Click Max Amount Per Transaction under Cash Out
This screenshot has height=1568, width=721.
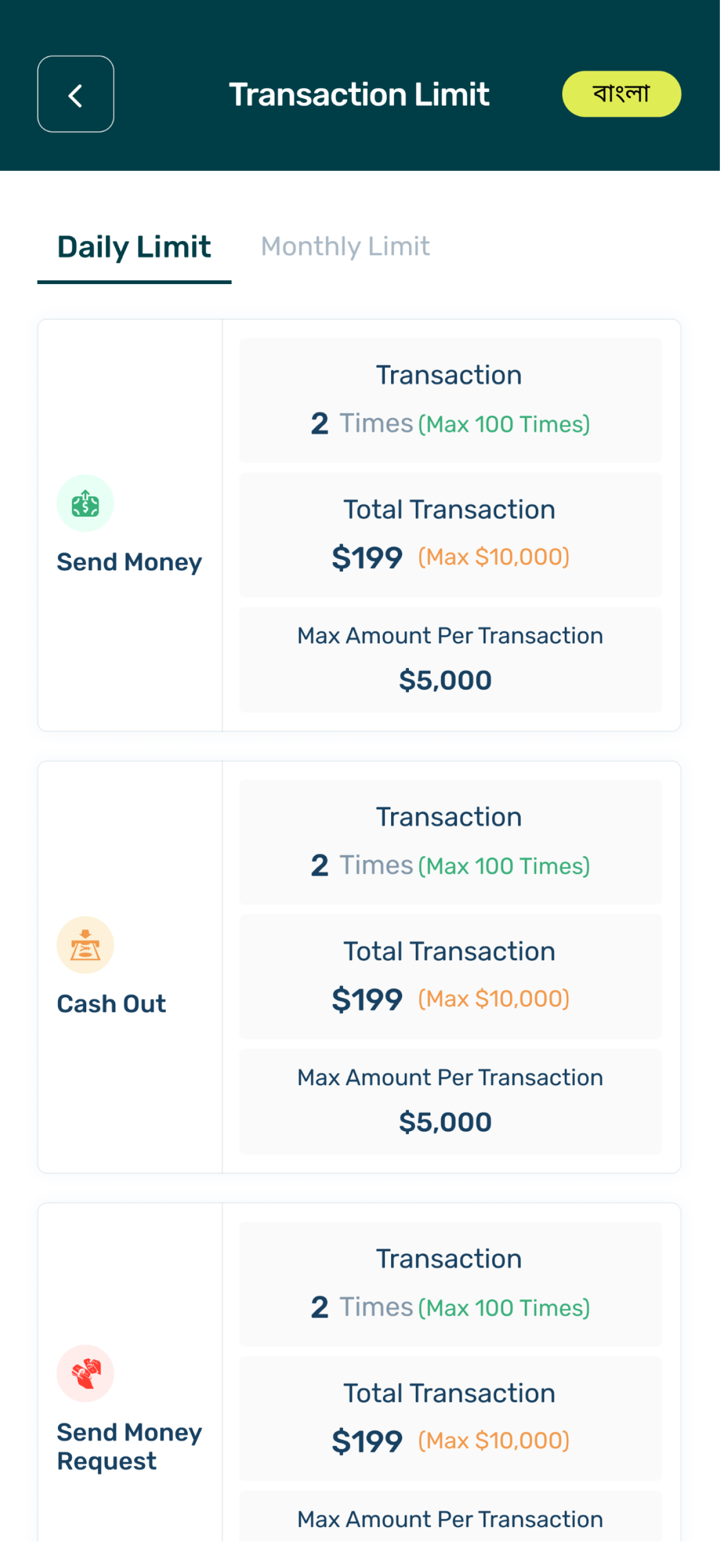449,1099
